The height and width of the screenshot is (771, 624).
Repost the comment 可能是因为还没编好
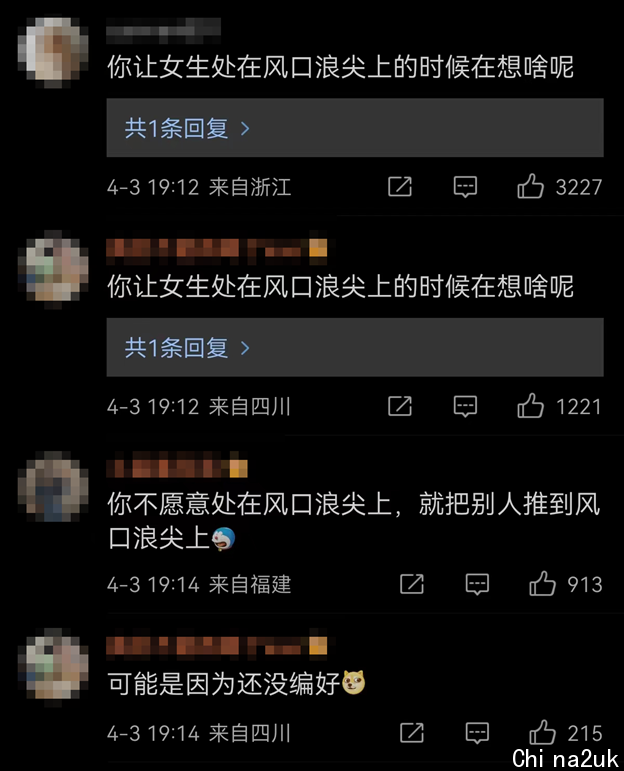tap(412, 733)
